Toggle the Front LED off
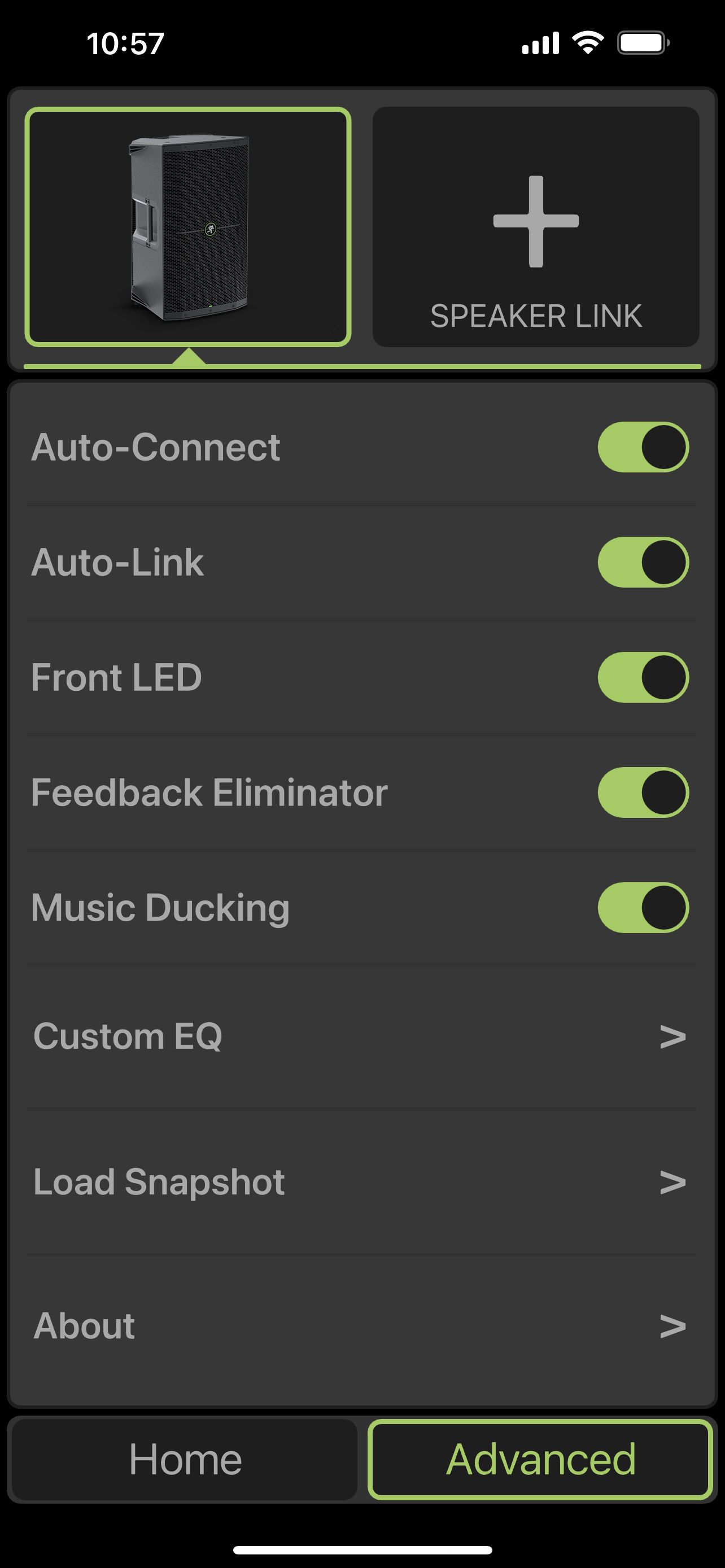The width and height of the screenshot is (725, 1568). pyautogui.click(x=643, y=677)
